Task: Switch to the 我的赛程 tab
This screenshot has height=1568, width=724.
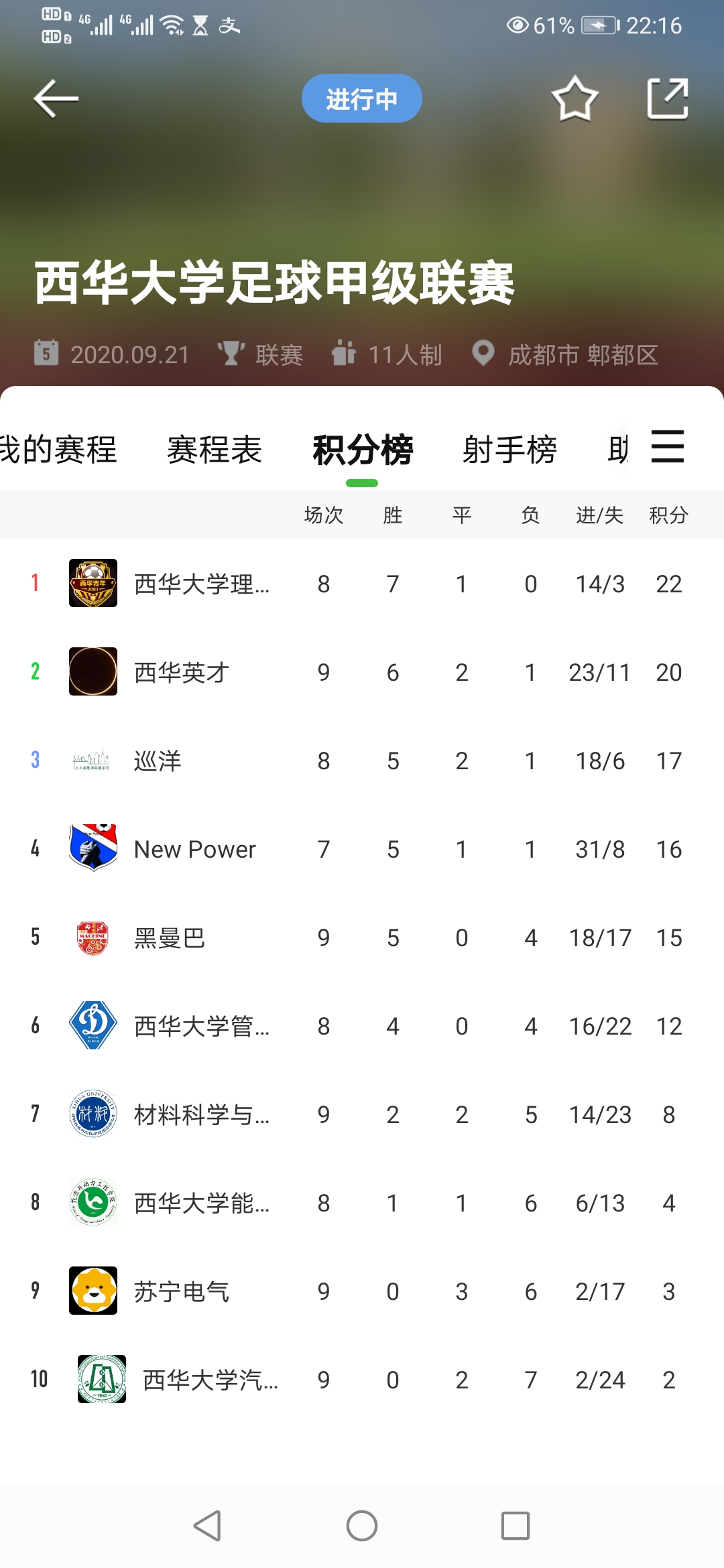Action: (x=58, y=450)
